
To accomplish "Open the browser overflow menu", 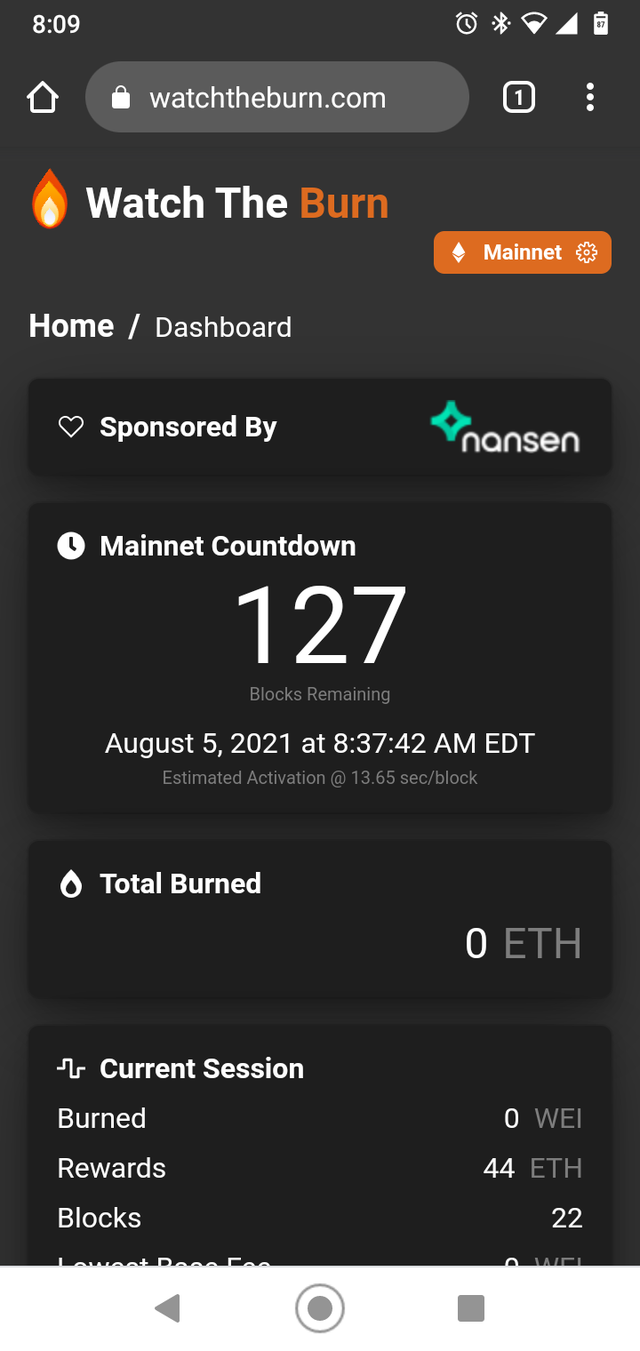I will click(x=590, y=98).
